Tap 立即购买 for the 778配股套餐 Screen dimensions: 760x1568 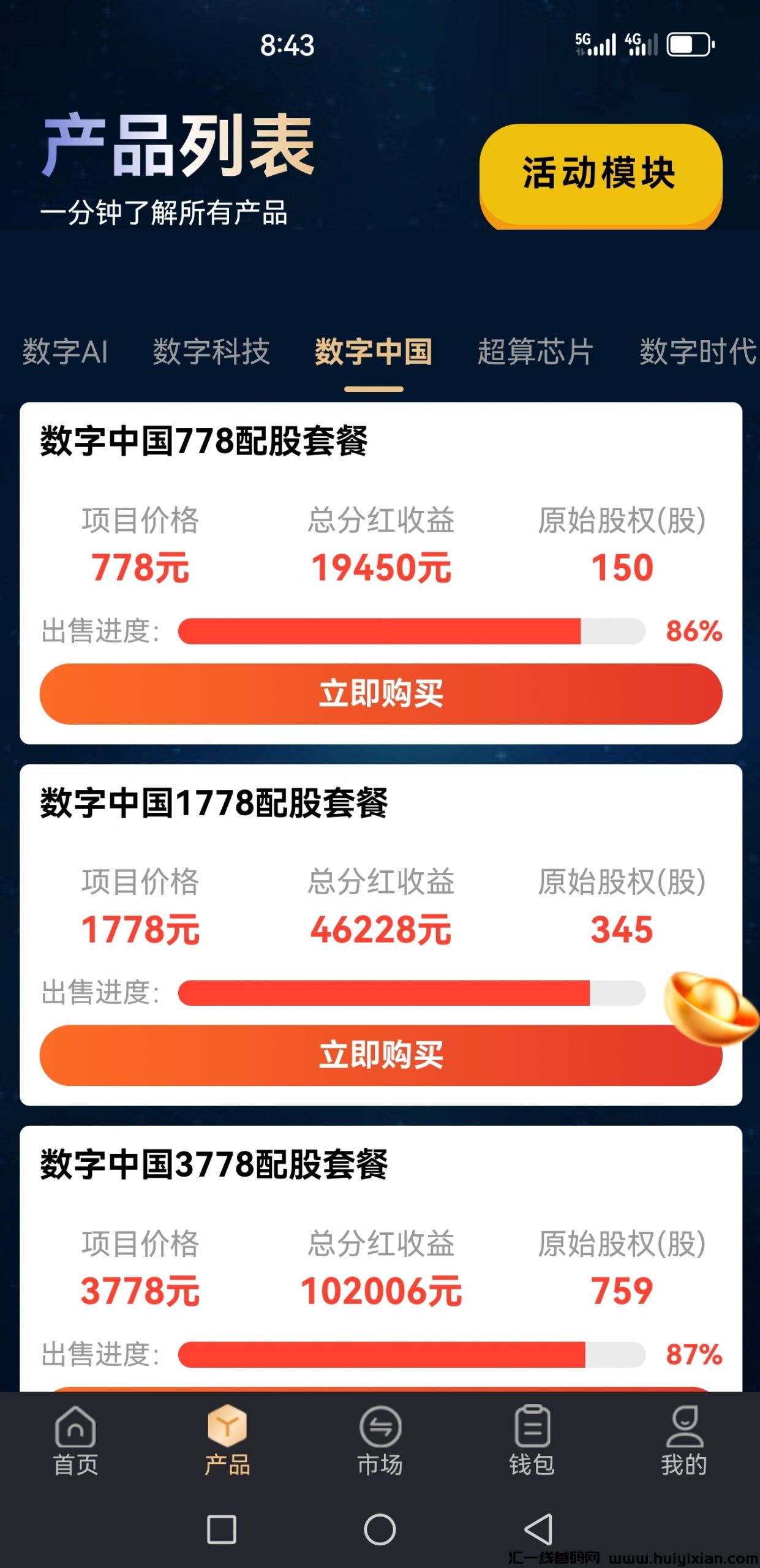pyautogui.click(x=380, y=694)
